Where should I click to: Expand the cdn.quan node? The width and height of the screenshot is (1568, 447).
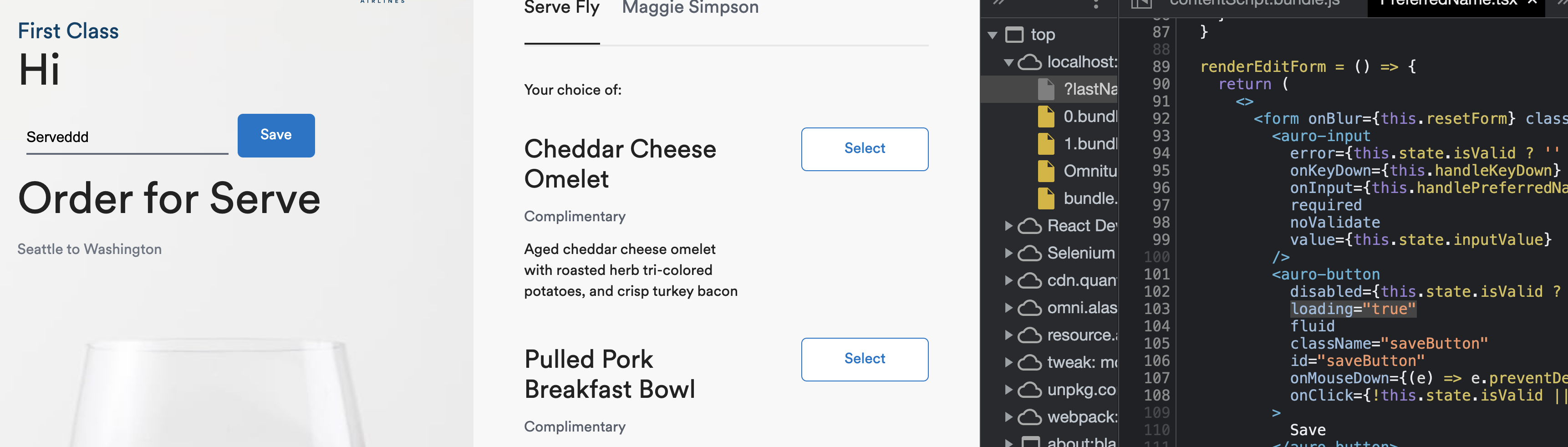tap(1008, 280)
